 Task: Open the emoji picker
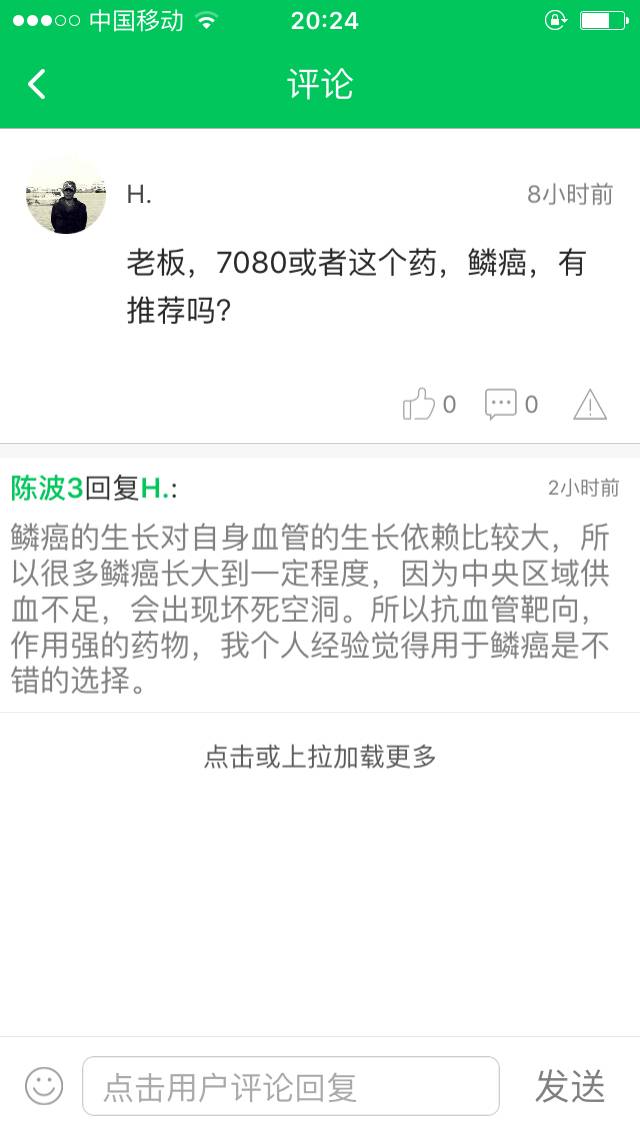[x=44, y=1086]
